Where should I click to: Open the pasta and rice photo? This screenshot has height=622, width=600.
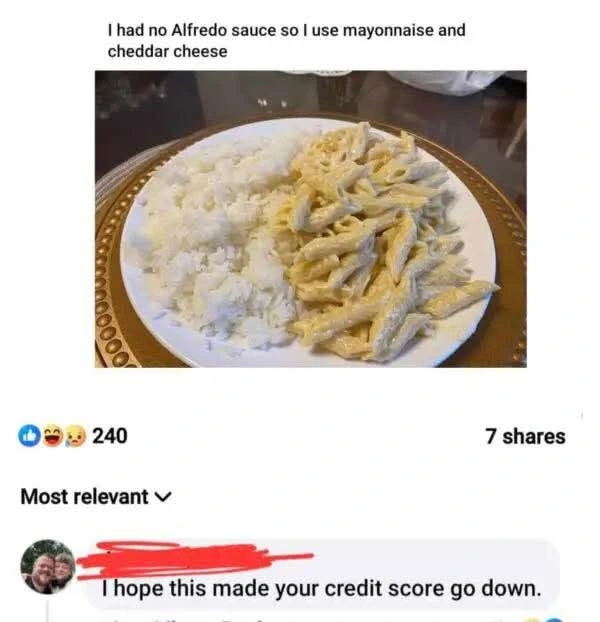pyautogui.click(x=310, y=218)
